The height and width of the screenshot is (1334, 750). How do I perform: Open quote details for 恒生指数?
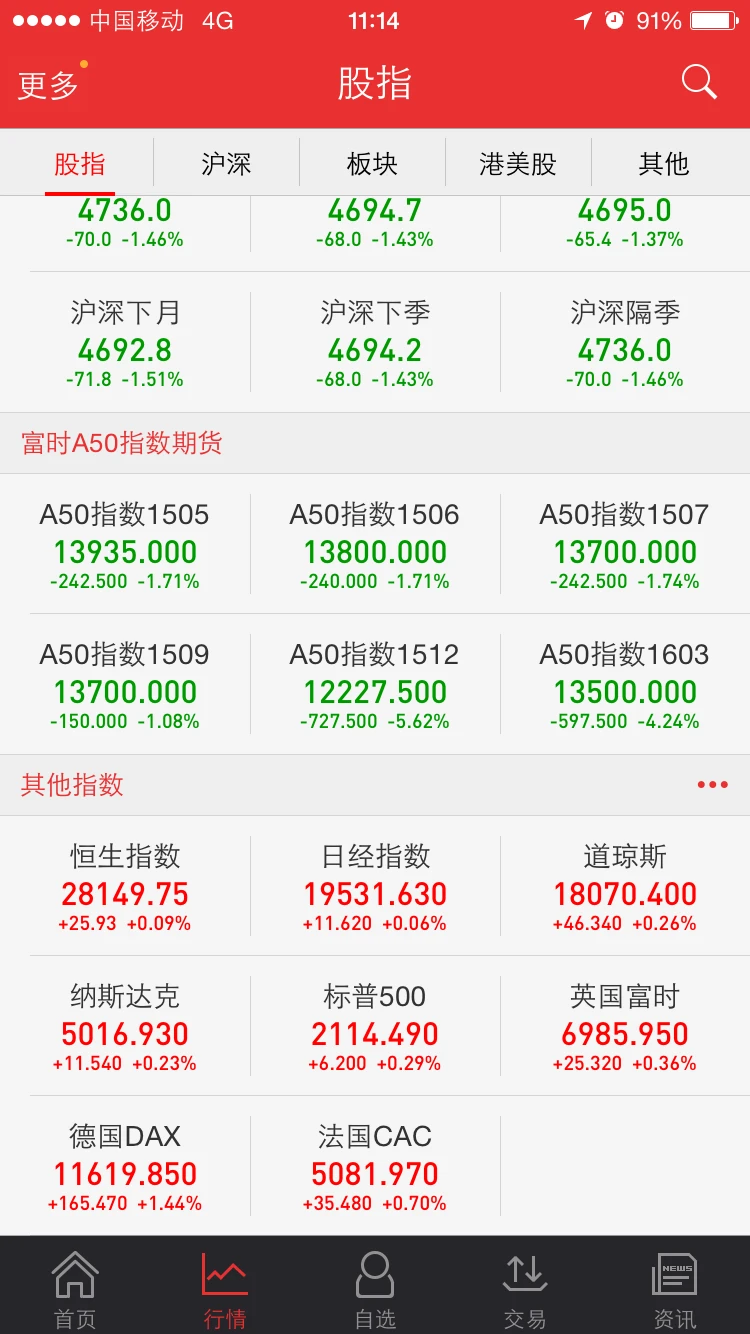pos(124,886)
